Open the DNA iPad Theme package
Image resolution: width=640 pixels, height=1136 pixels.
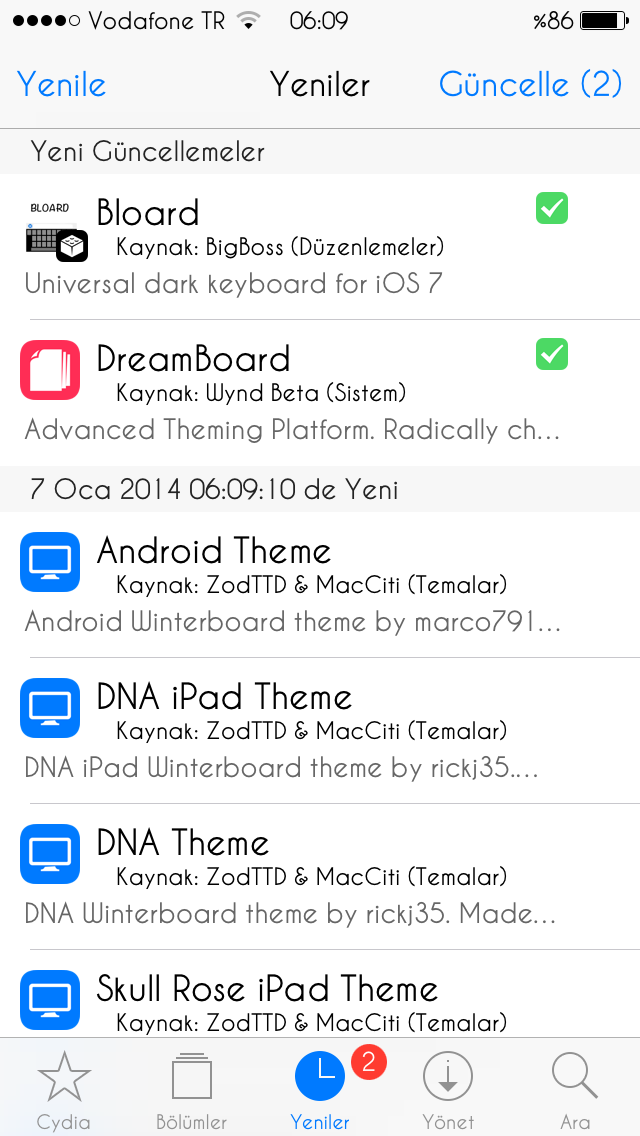click(320, 731)
